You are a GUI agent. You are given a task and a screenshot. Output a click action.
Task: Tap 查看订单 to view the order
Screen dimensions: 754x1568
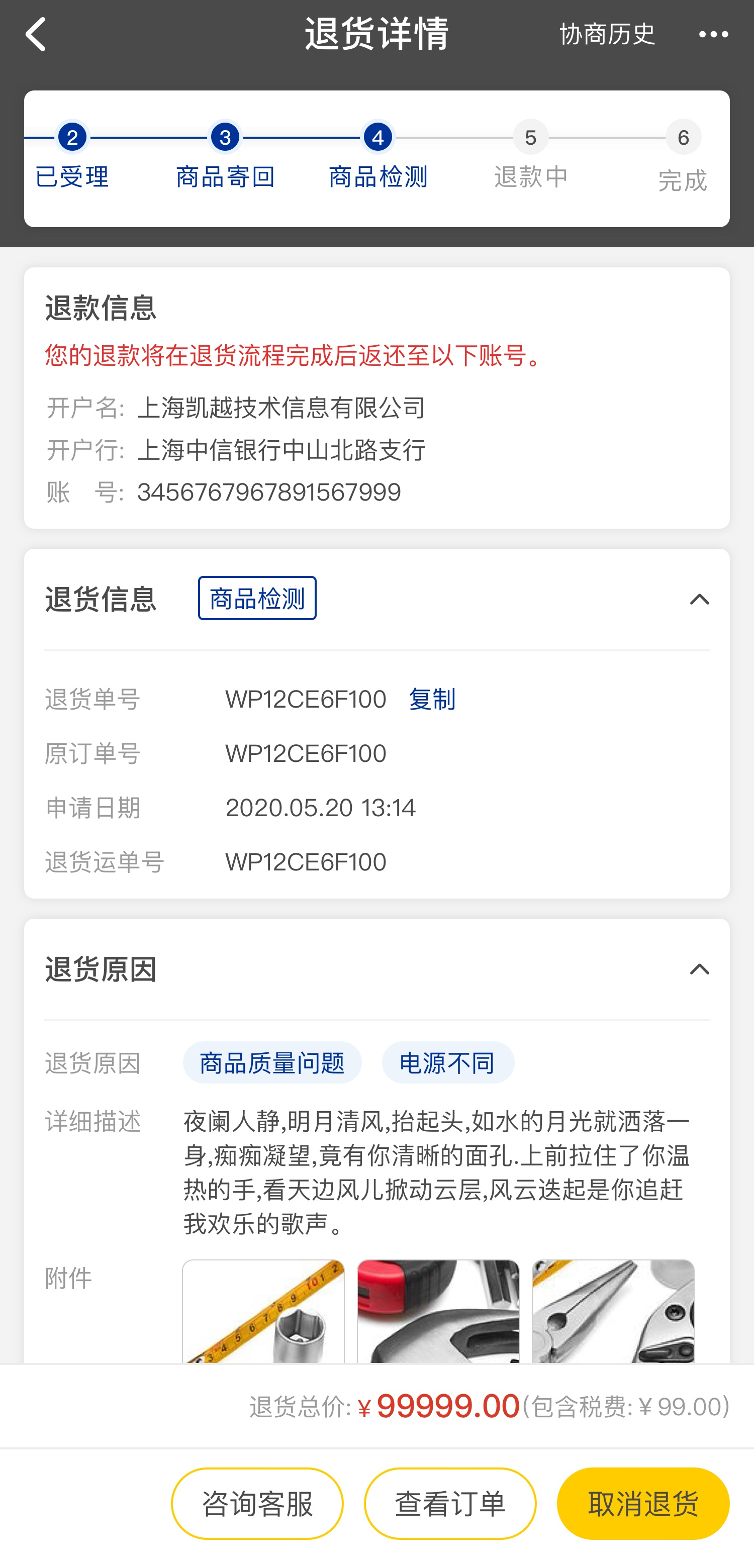450,1504
